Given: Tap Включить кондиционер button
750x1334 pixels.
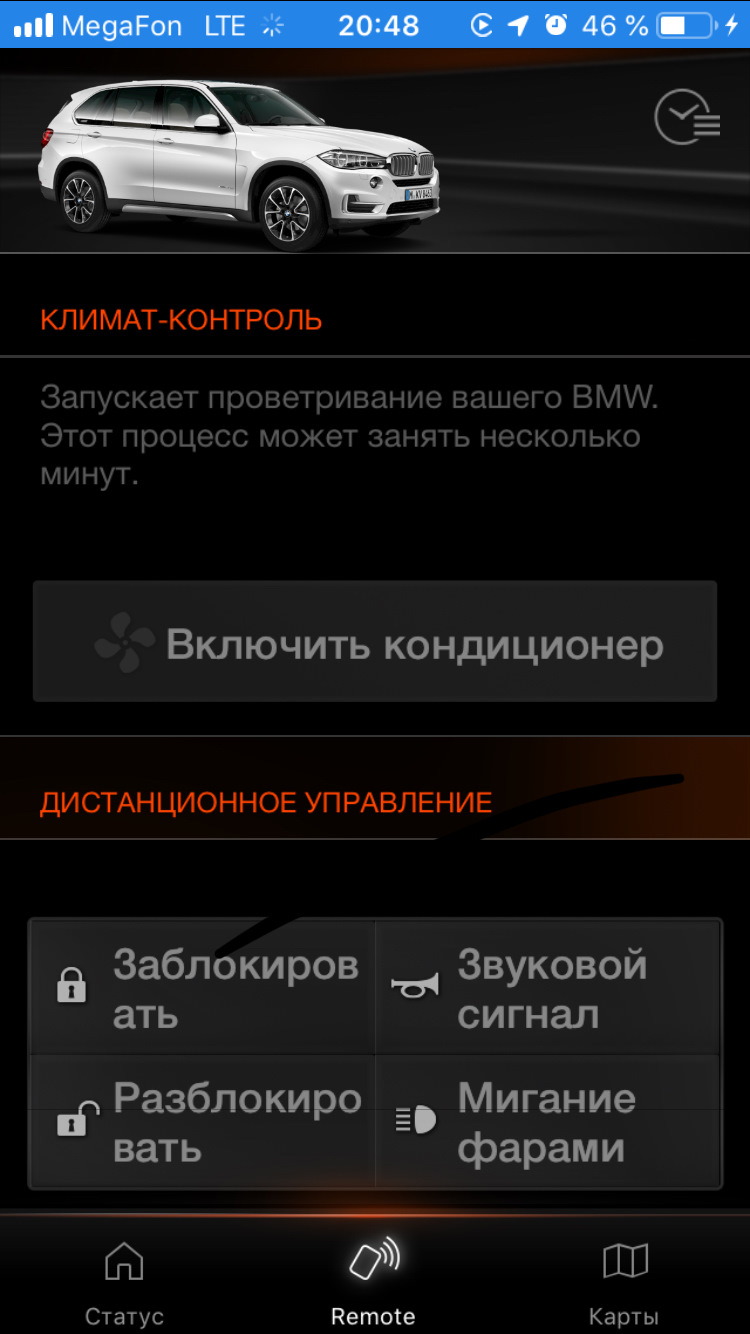Looking at the screenshot, I should (x=375, y=641).
